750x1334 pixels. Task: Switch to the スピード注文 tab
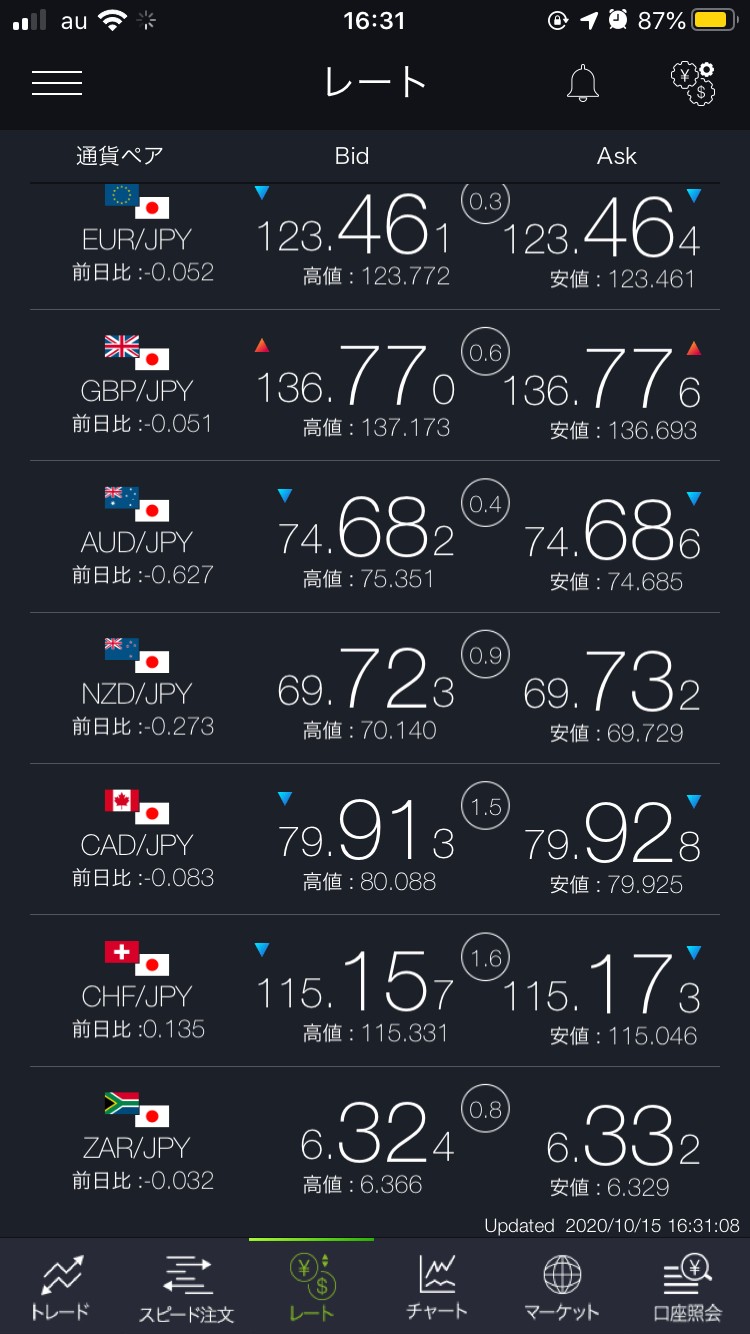pyautogui.click(x=187, y=1286)
